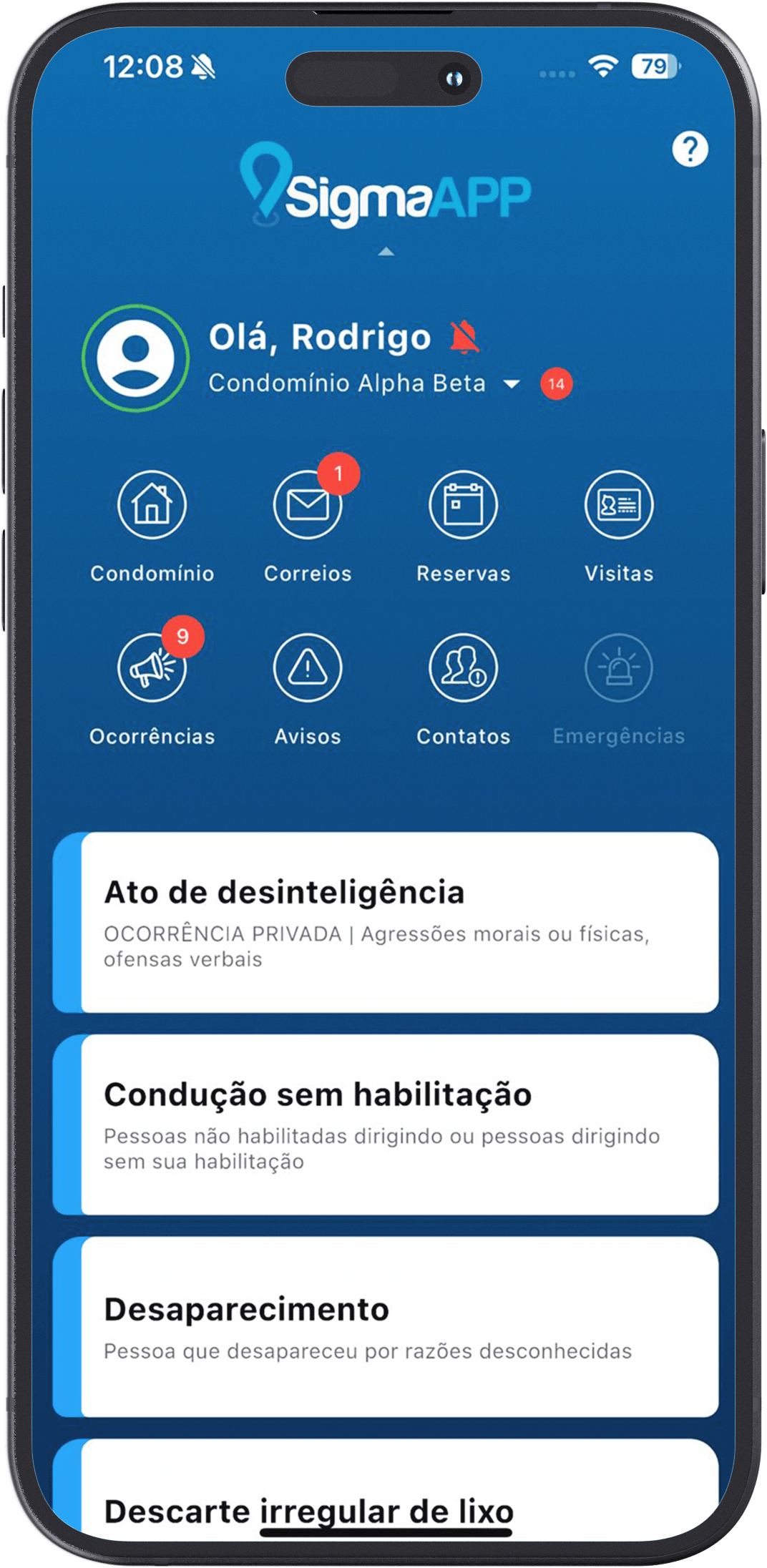Viewport: 767px width, 1568px height.
Task: Open the 14 notifications badge
Action: point(557,383)
